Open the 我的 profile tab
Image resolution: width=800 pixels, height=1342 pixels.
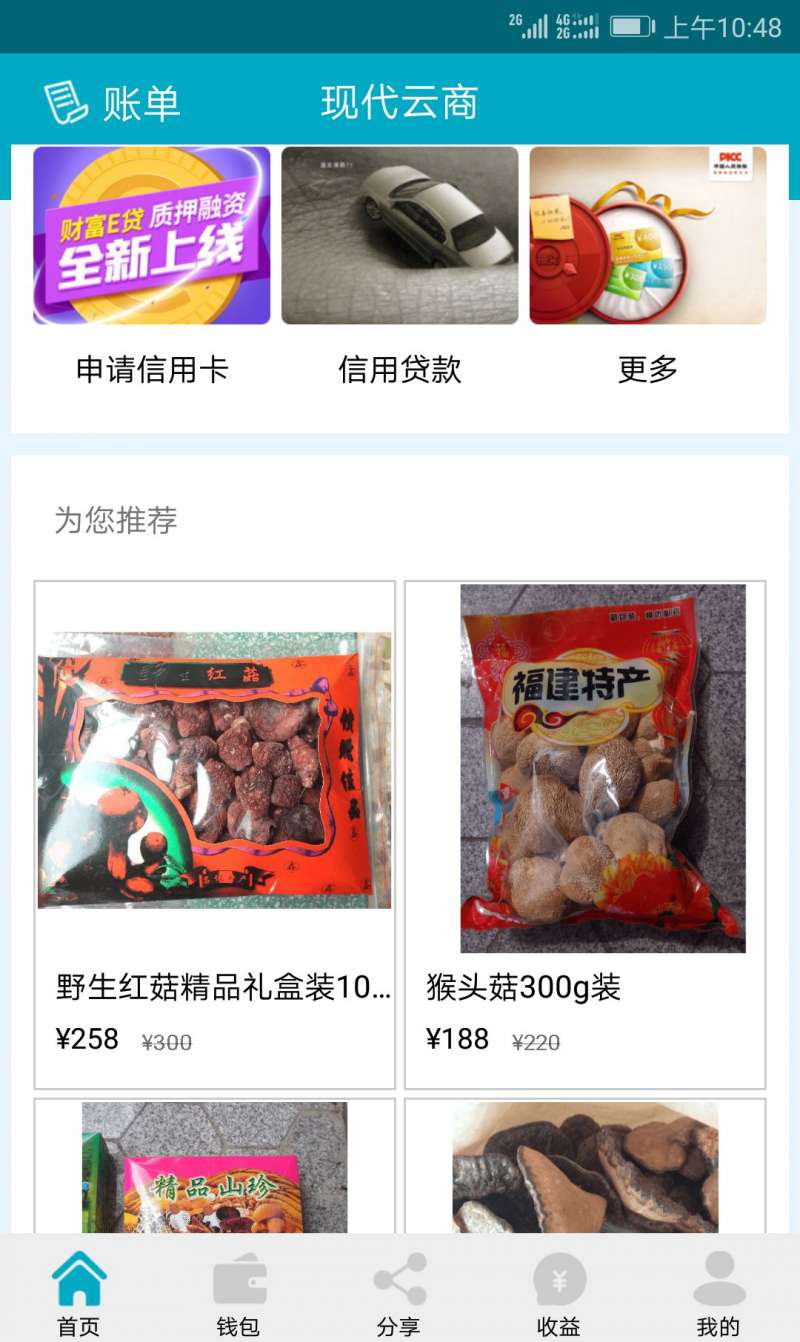[x=719, y=1292]
